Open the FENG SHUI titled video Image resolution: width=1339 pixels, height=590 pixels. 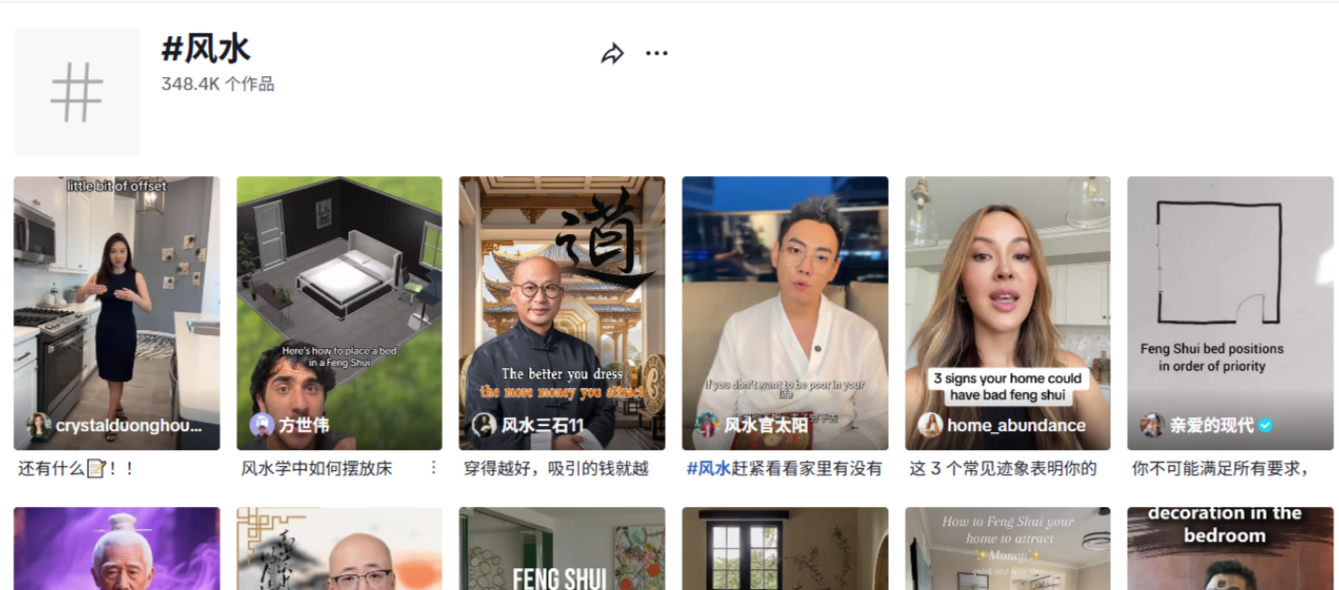coord(561,550)
